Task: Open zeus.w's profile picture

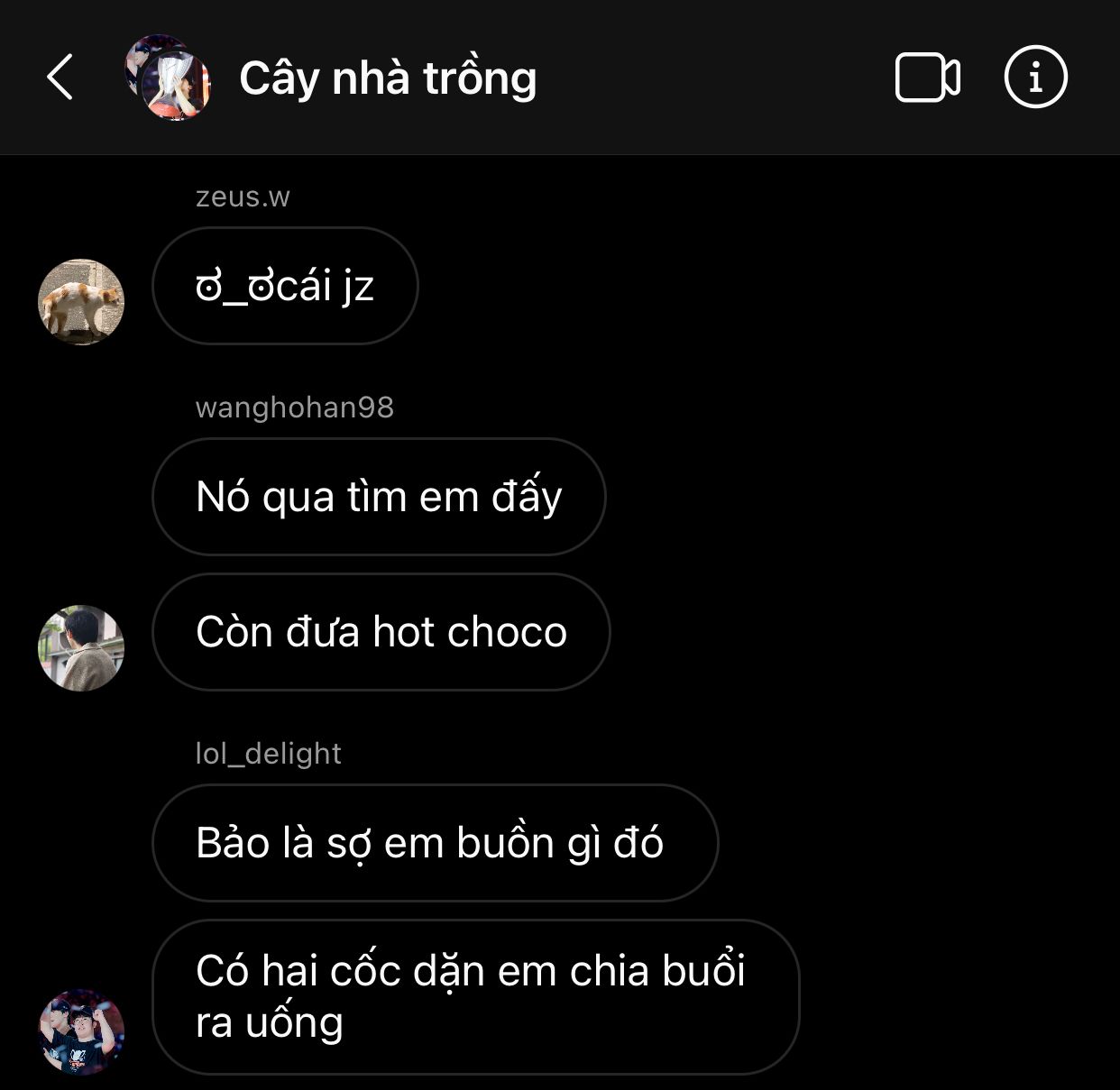Action: pos(81,302)
